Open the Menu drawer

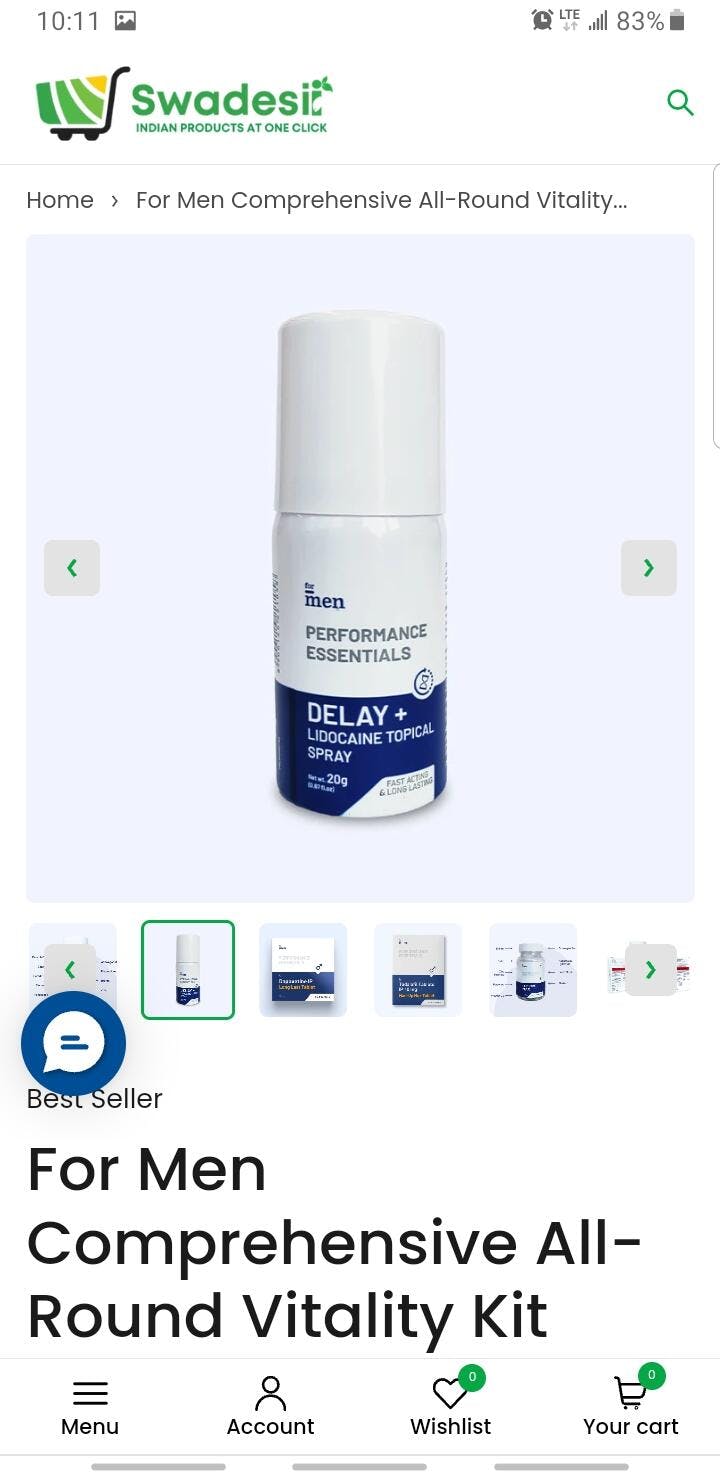[x=90, y=1407]
